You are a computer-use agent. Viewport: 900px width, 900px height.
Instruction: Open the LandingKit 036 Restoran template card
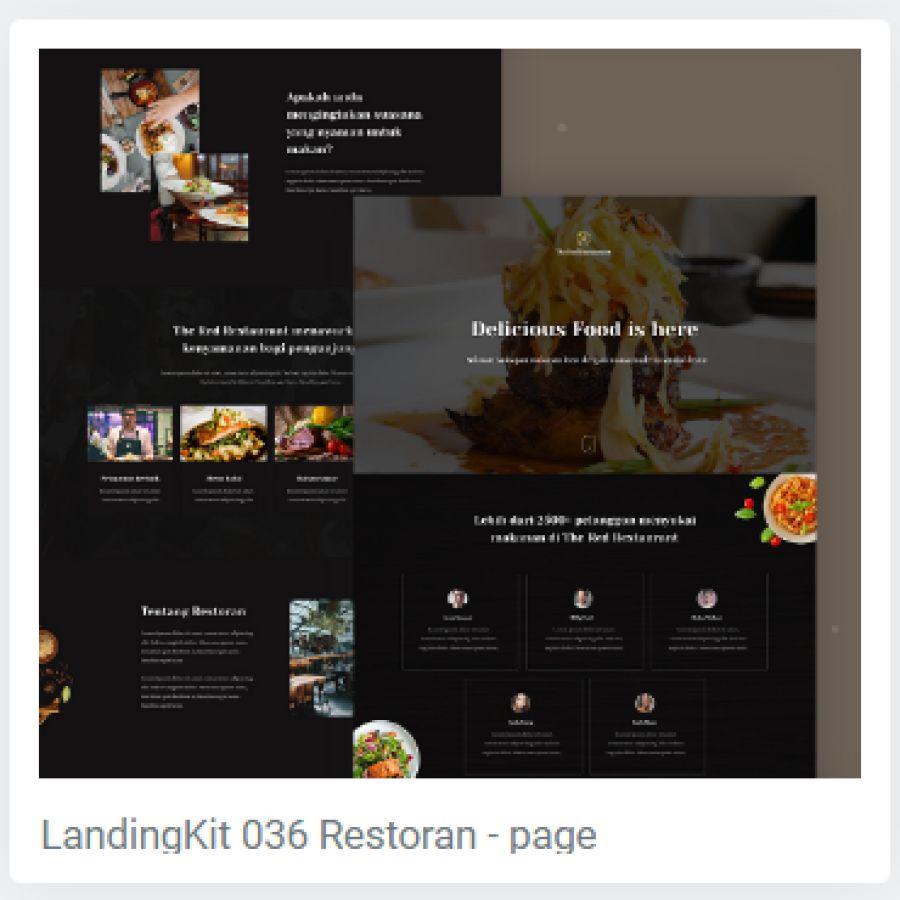449,413
